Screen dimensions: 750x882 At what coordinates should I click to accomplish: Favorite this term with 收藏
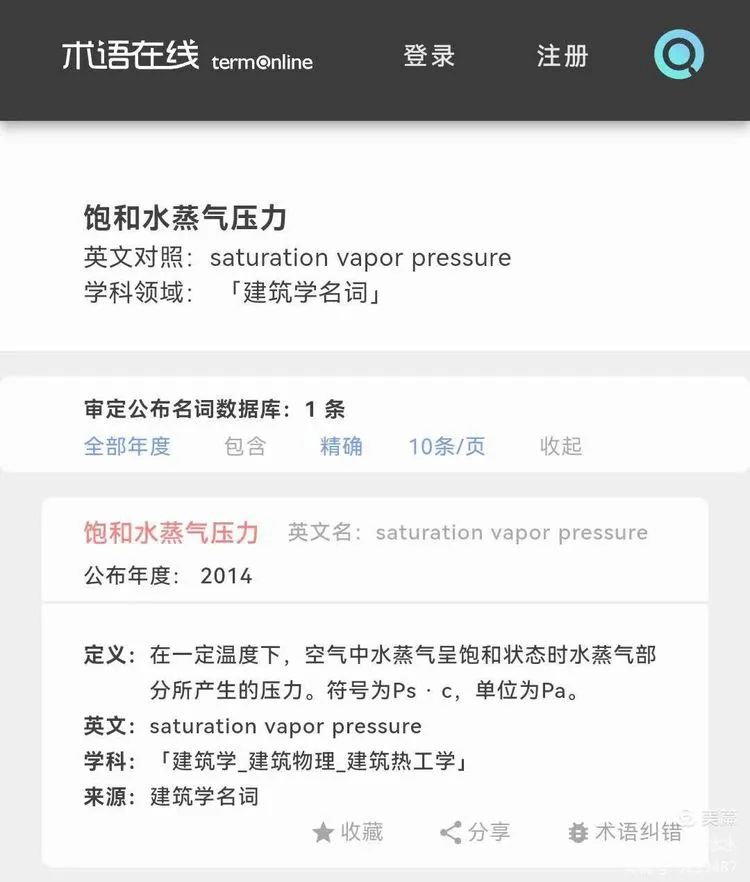tap(347, 832)
